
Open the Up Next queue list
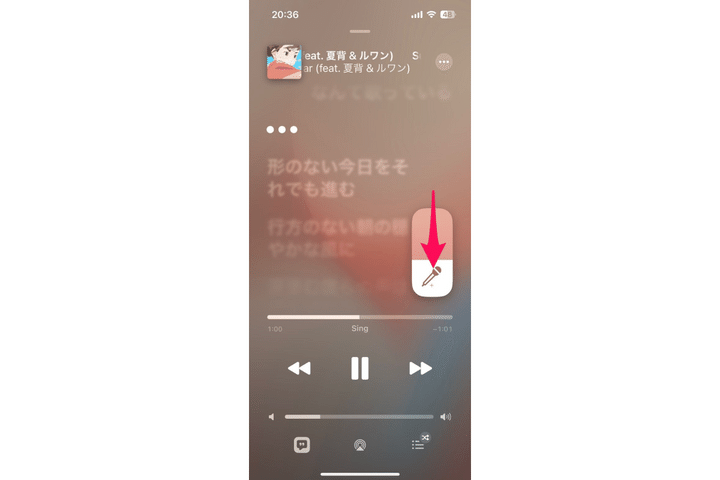pos(418,445)
